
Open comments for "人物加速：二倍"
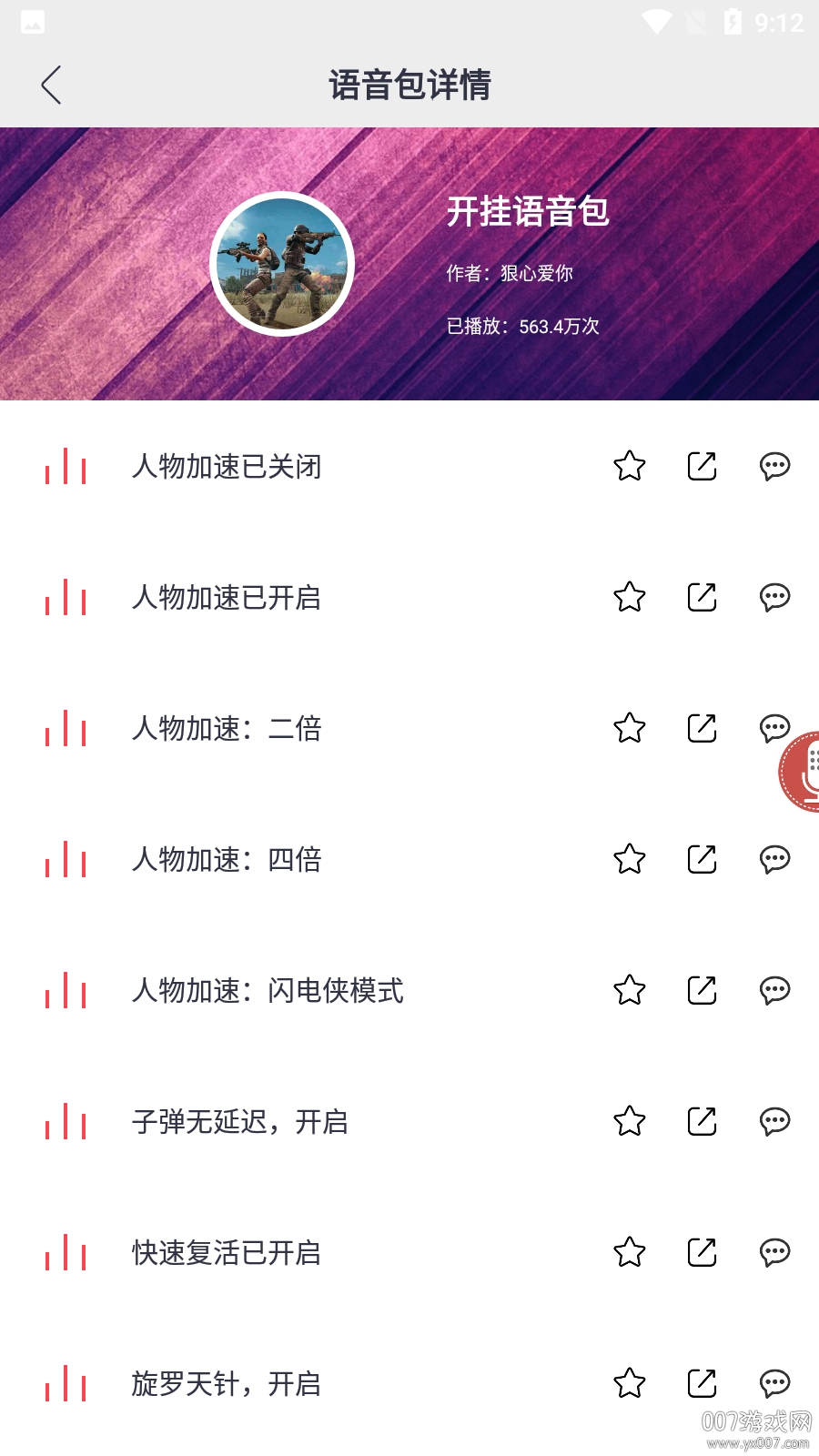[x=774, y=729]
